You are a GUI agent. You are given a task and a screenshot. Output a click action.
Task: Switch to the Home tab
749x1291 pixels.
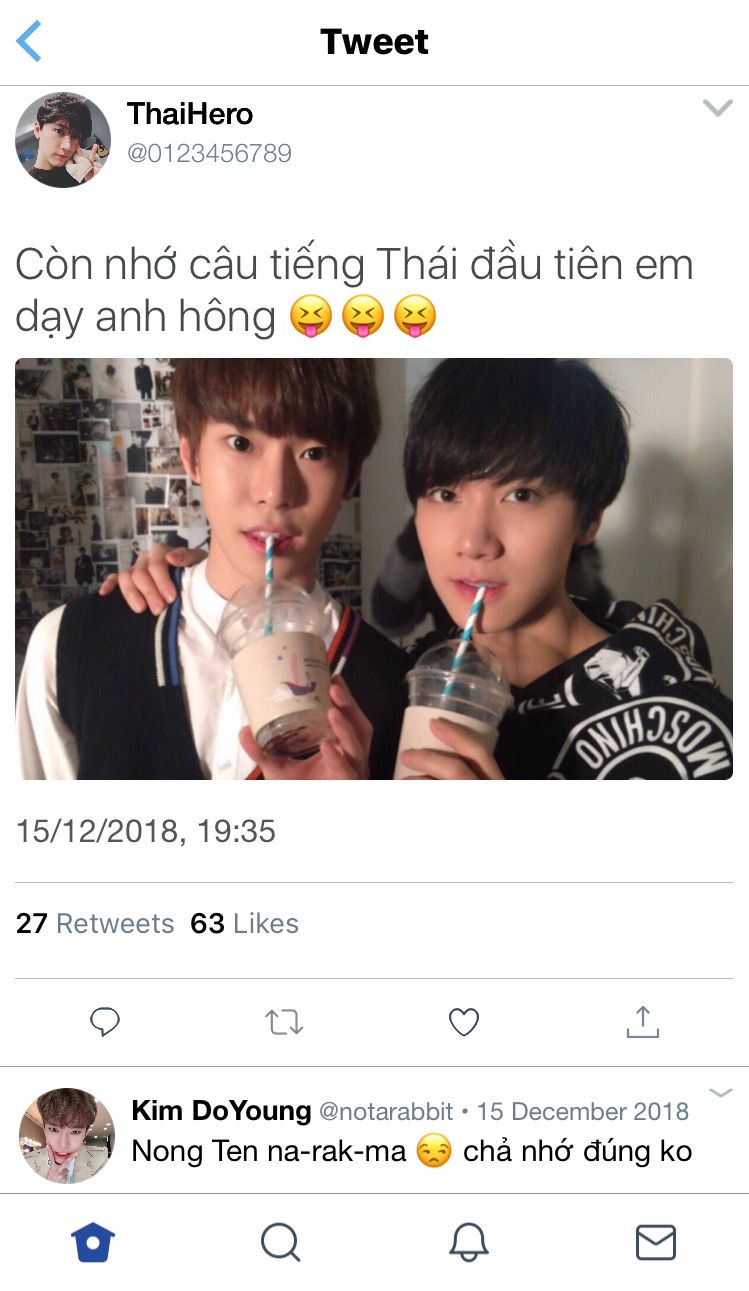pos(93,1242)
